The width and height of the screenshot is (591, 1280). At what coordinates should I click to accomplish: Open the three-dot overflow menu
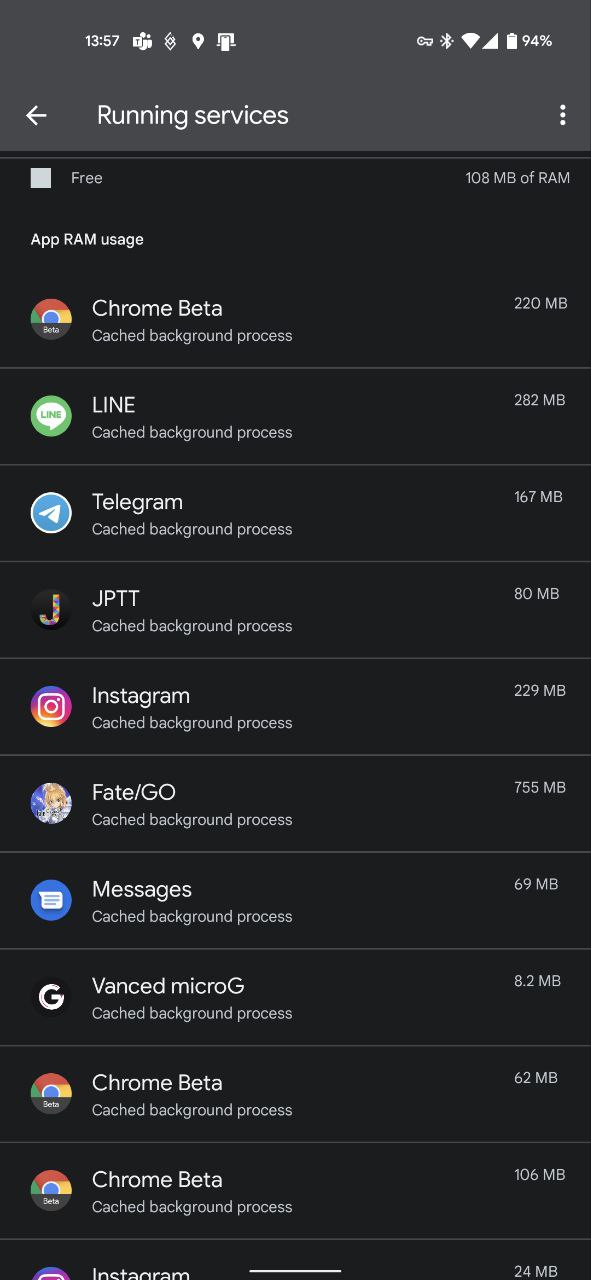[562, 115]
